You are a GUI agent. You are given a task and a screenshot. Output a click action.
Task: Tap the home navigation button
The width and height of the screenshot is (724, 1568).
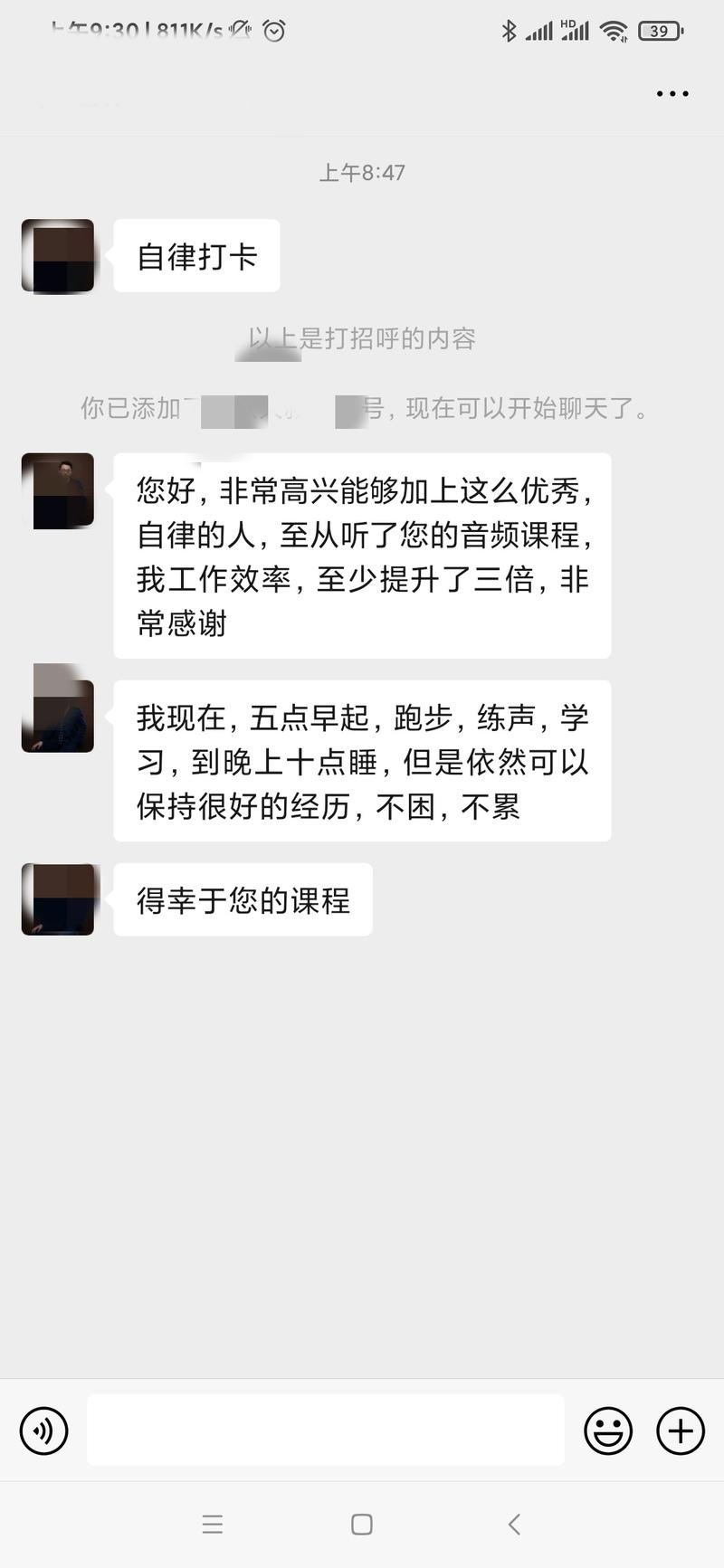[361, 1524]
